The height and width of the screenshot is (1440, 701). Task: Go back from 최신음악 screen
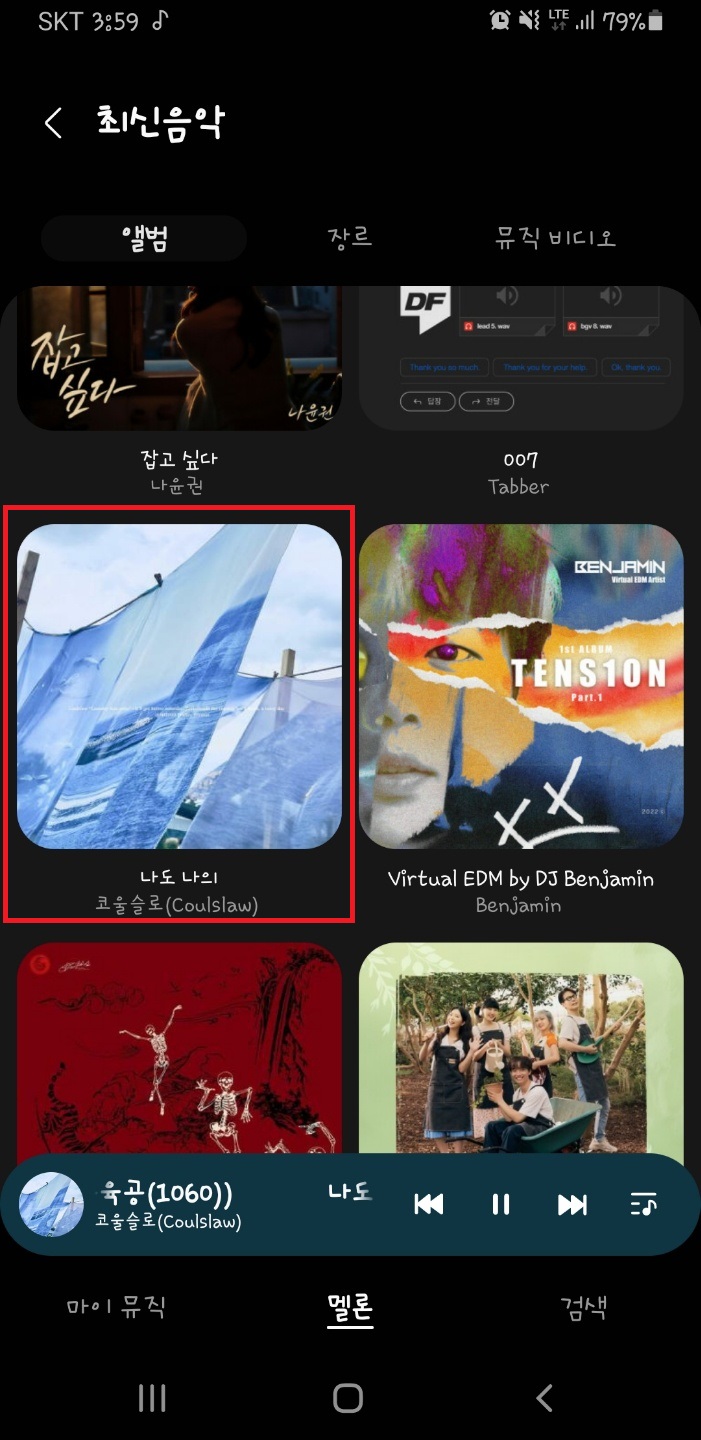[54, 123]
